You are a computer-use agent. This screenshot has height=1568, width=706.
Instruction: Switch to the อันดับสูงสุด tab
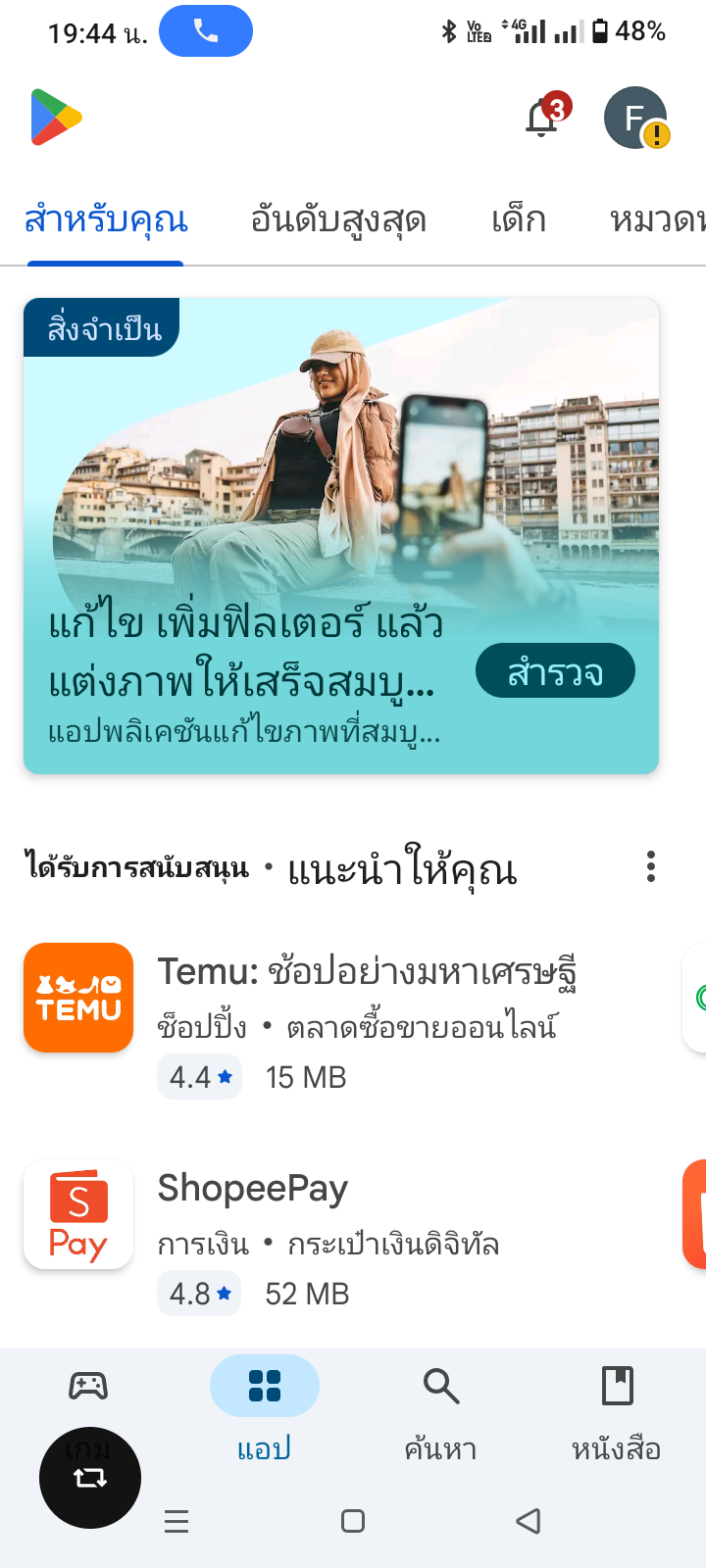[x=338, y=220]
